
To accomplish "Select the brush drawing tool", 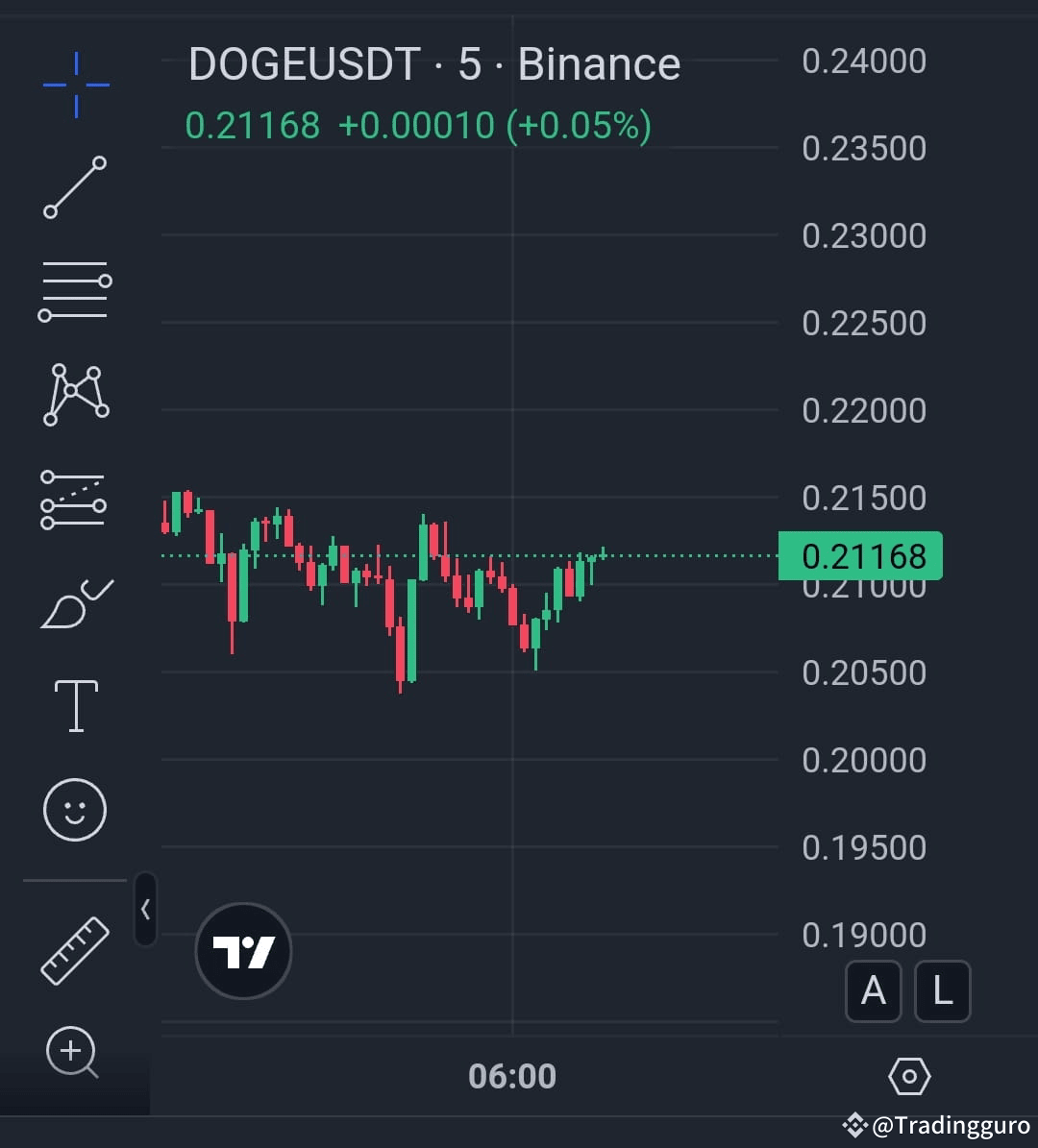I will coord(75,603).
